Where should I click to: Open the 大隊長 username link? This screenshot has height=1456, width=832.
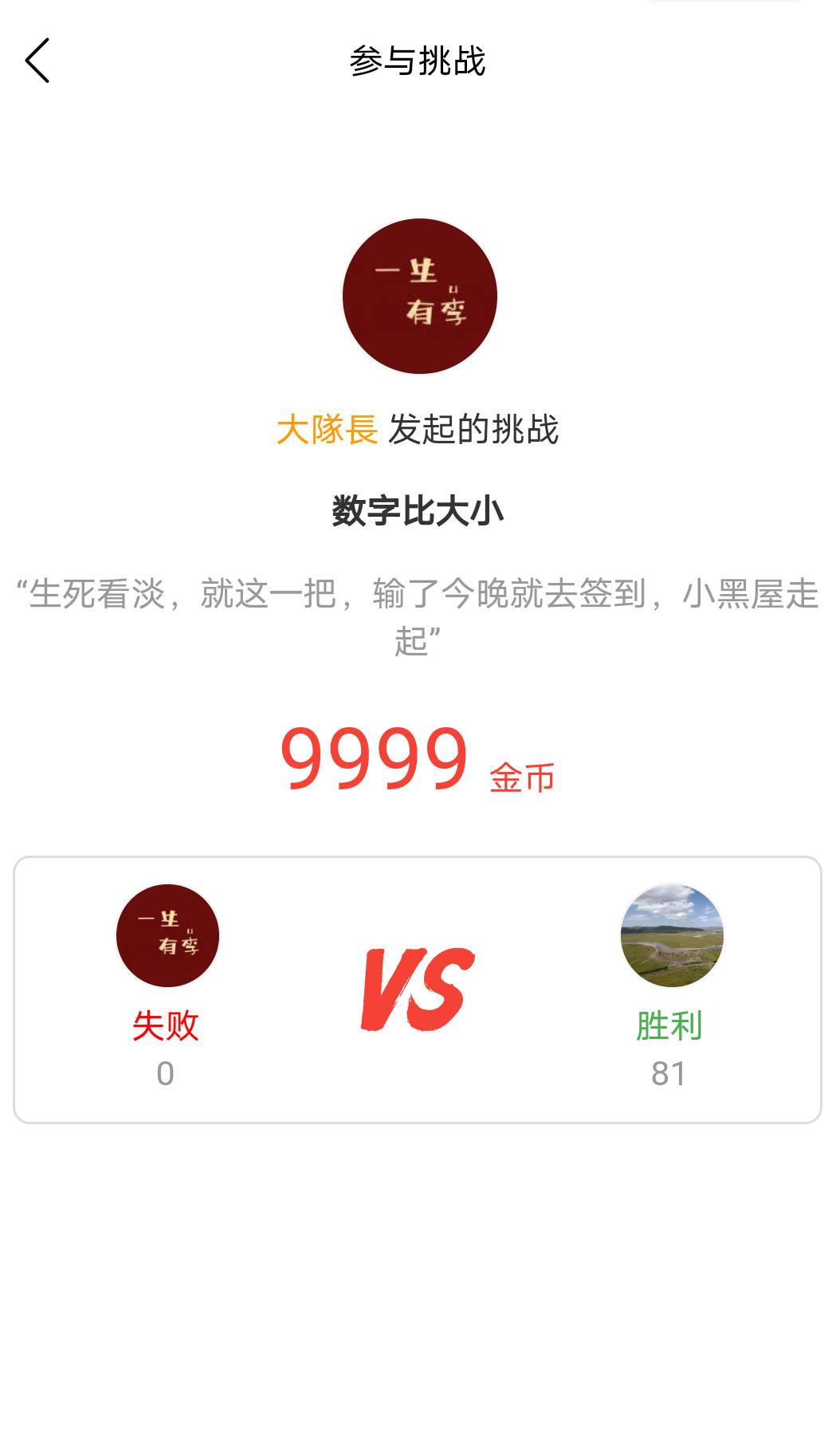[327, 430]
